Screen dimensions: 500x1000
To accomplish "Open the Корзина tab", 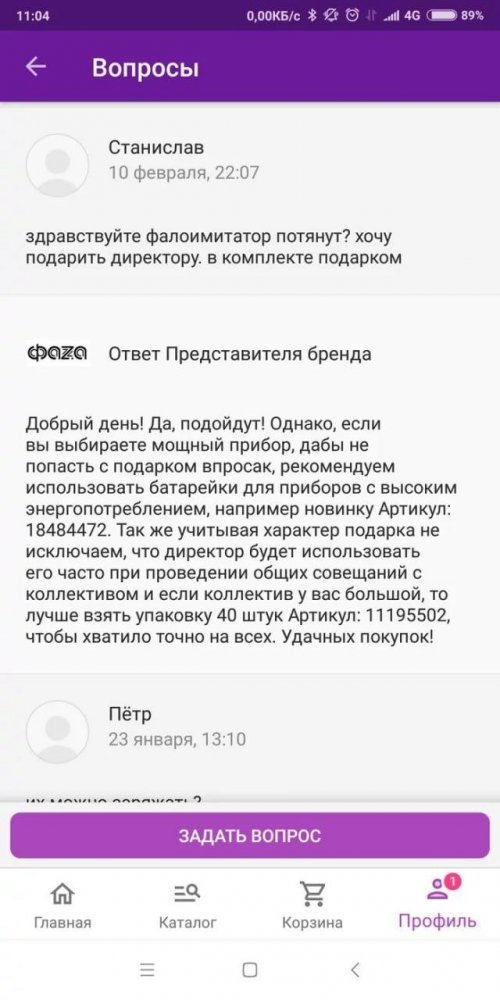I will tap(312, 904).
